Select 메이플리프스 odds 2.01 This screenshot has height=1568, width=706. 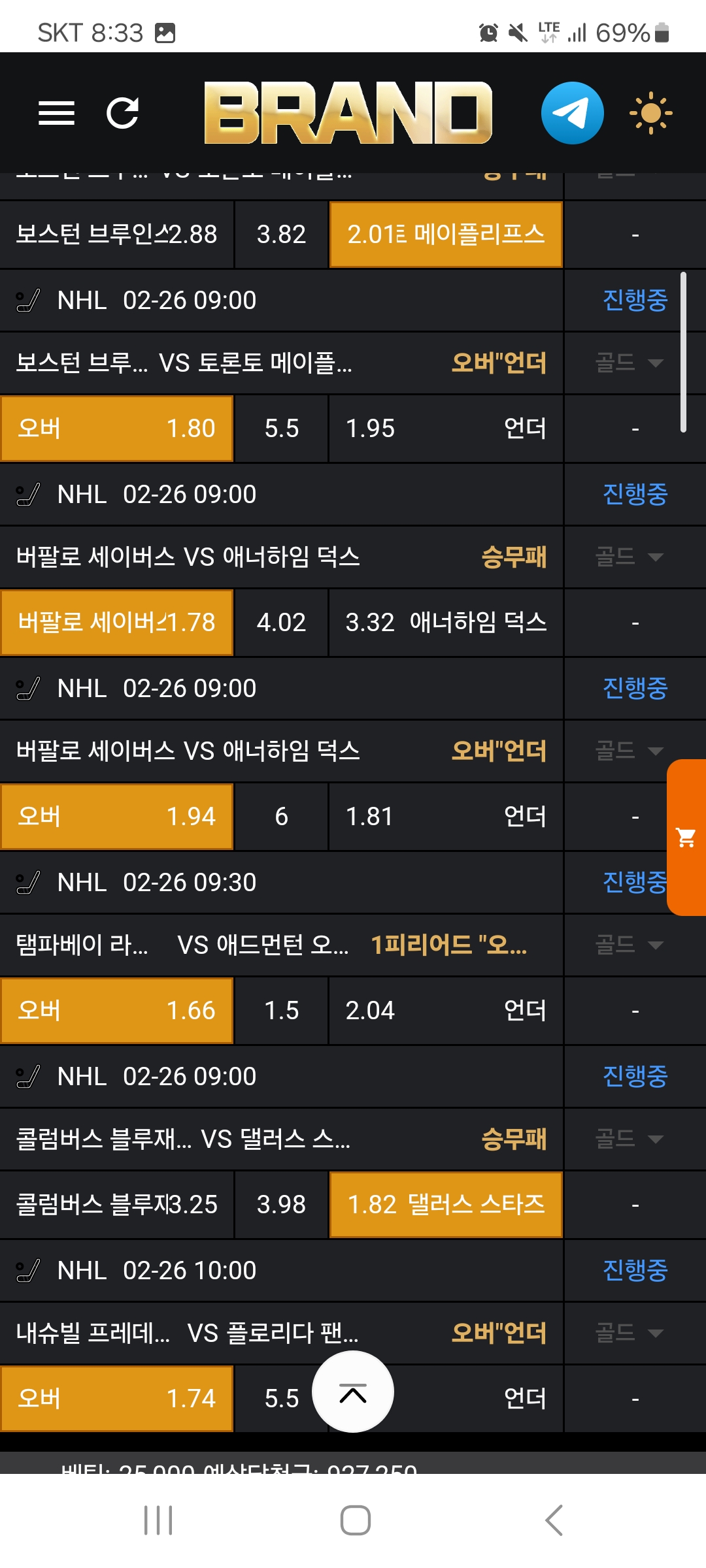coord(446,235)
